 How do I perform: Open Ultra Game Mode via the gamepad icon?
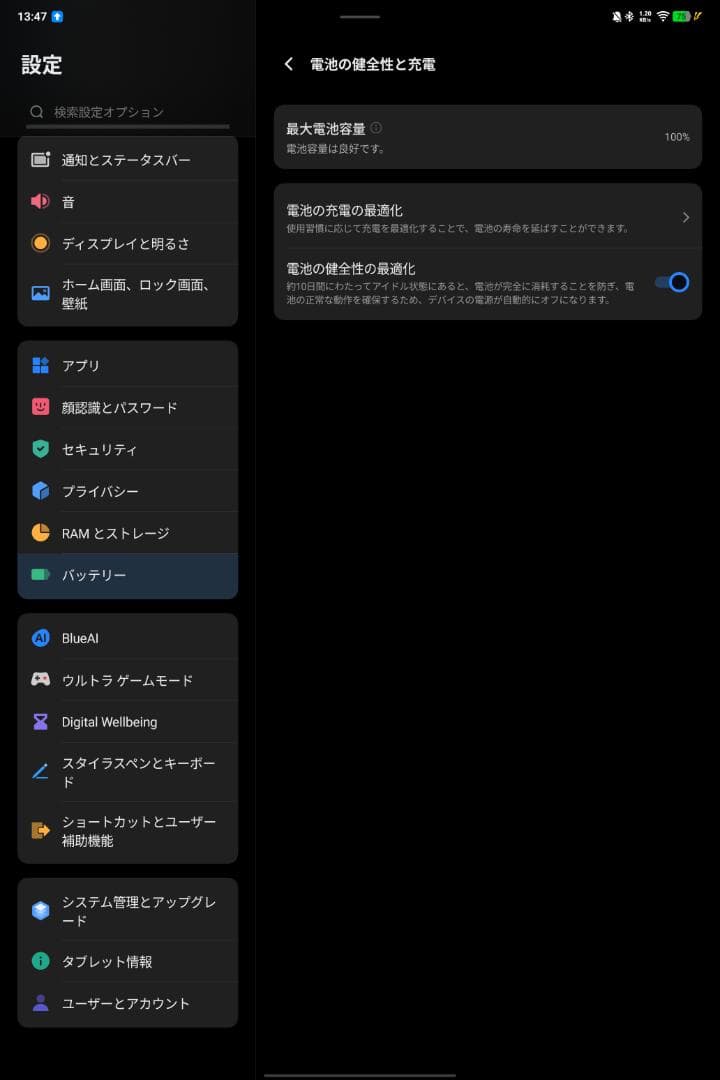38,679
